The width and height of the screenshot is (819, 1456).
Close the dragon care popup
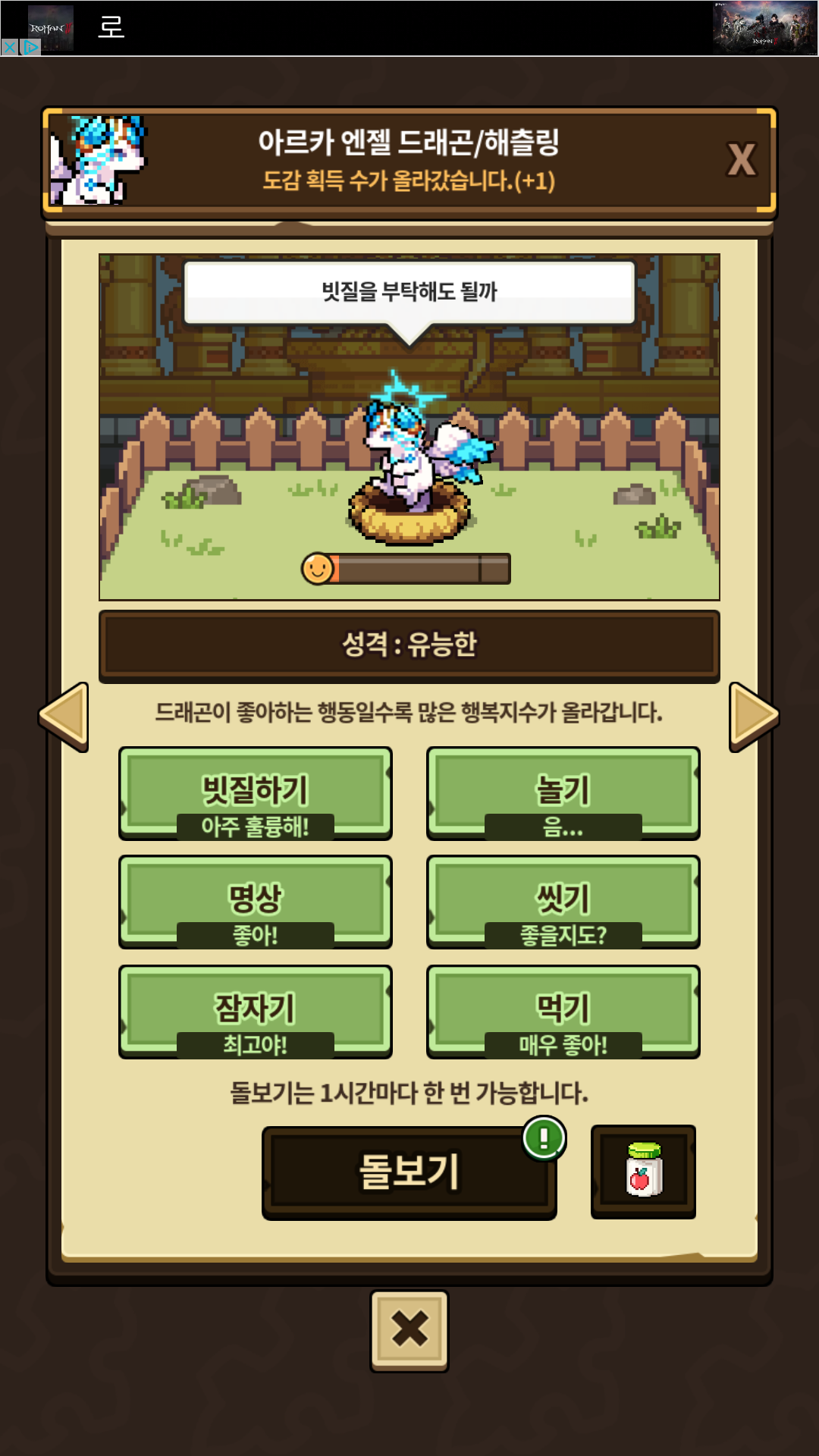coord(409,1331)
